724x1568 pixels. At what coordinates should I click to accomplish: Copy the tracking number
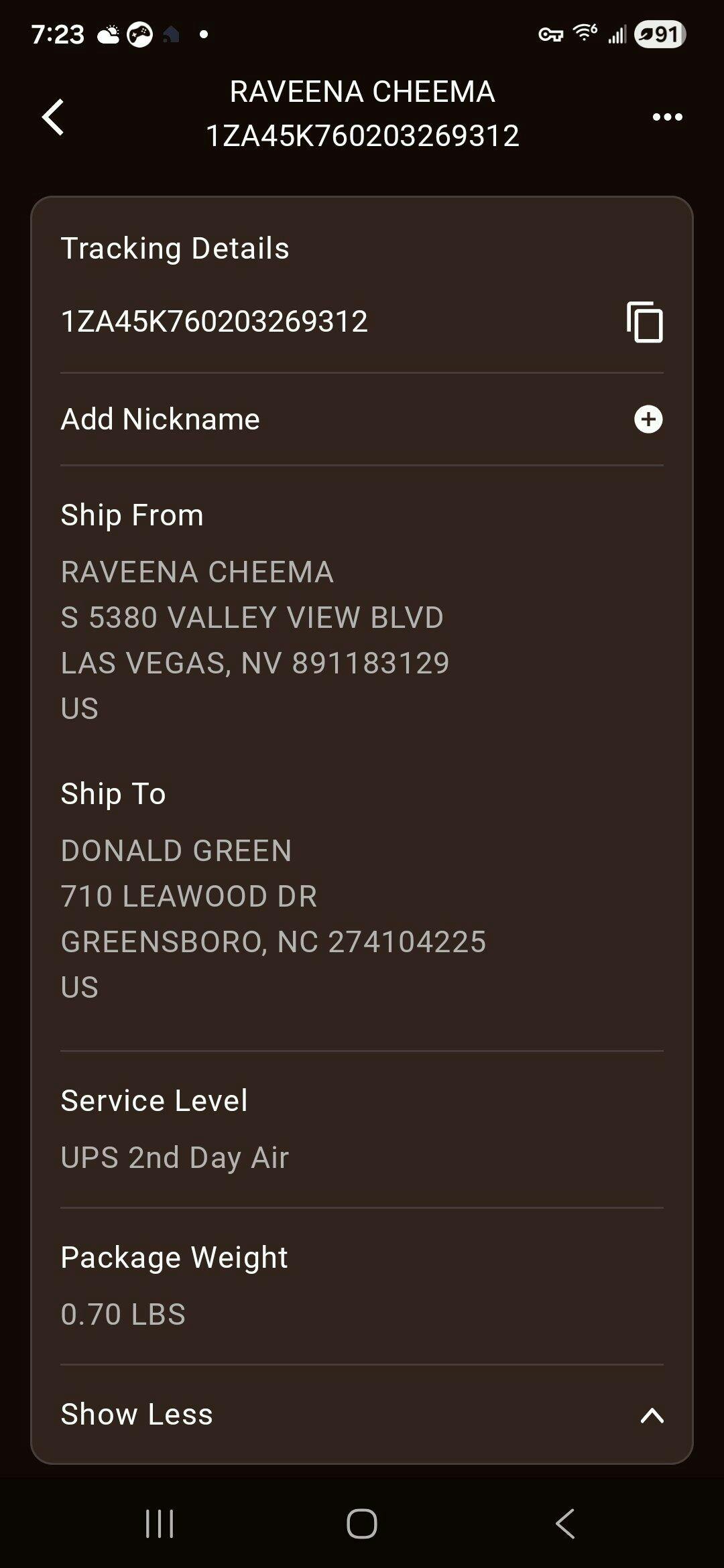tap(645, 322)
